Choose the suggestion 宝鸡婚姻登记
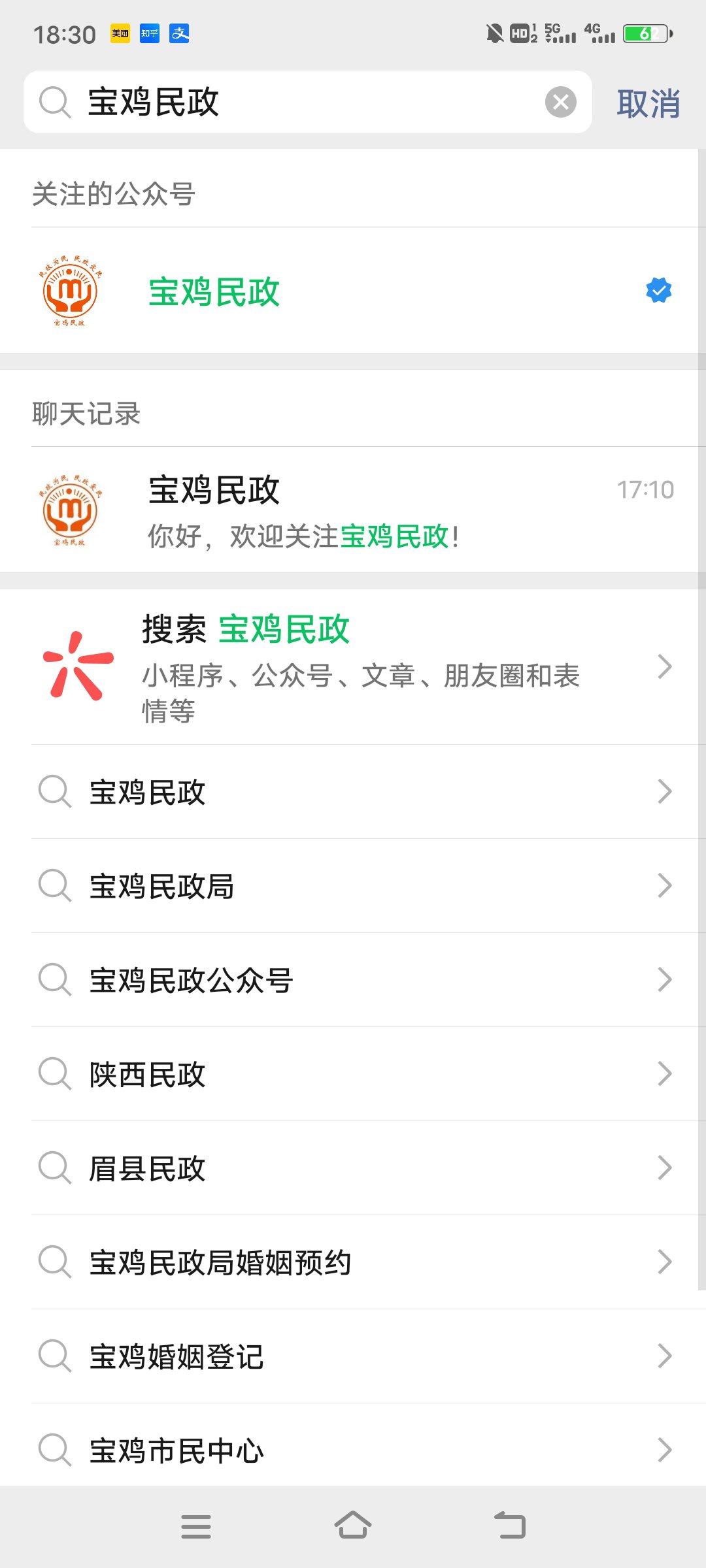 tap(353, 1356)
